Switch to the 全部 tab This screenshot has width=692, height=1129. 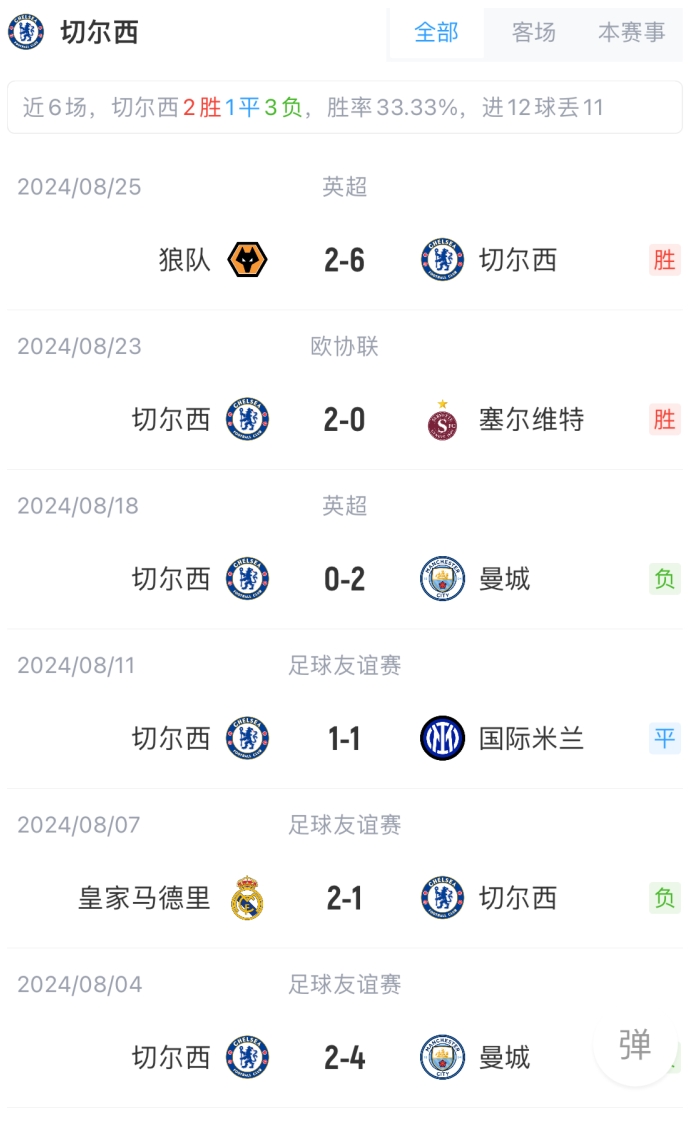click(436, 33)
